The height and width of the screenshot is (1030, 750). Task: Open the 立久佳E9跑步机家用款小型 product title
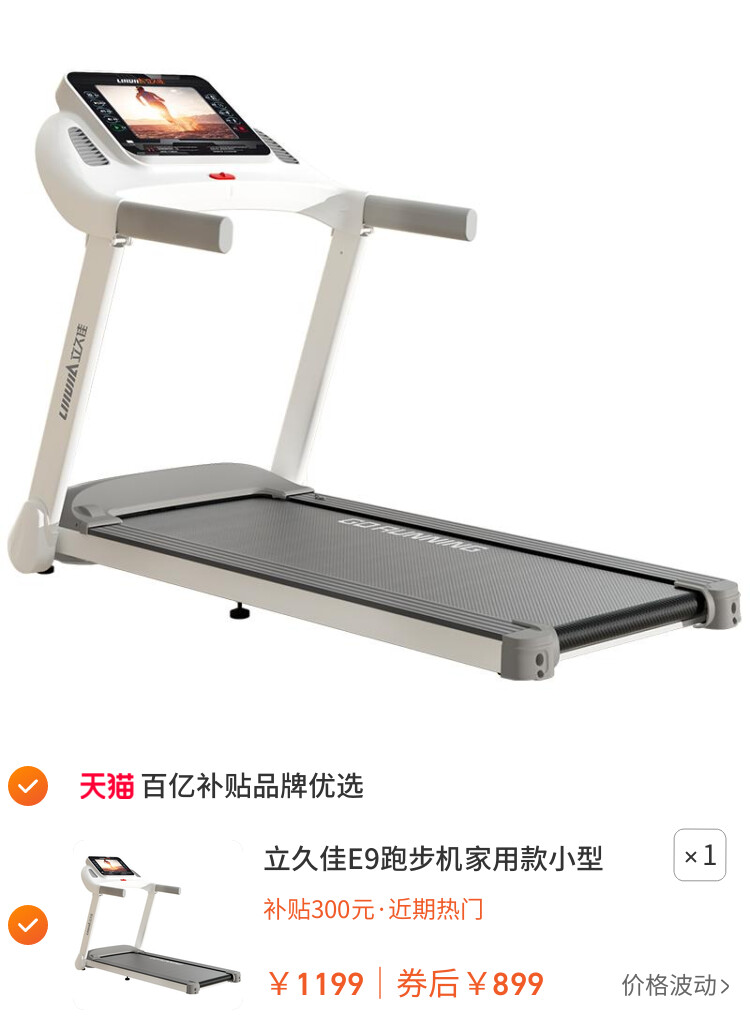click(x=433, y=858)
